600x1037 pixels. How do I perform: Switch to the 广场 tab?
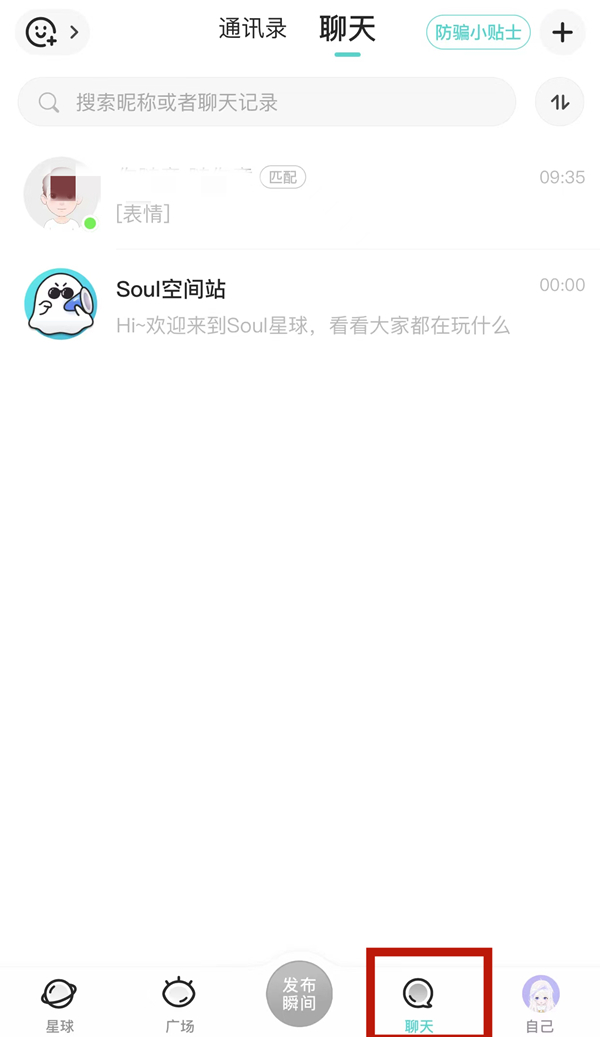click(179, 1004)
